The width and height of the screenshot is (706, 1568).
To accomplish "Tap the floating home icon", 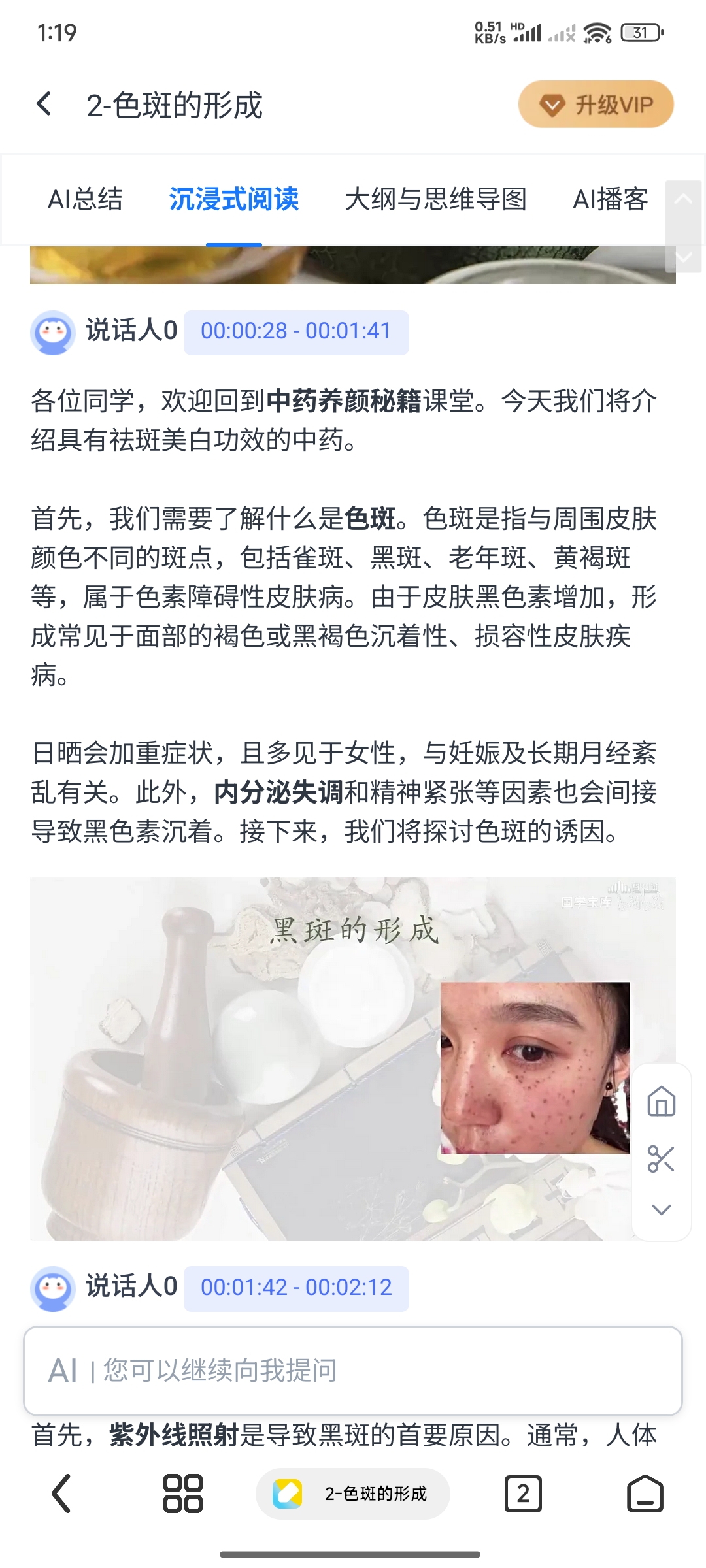I will 661,1101.
